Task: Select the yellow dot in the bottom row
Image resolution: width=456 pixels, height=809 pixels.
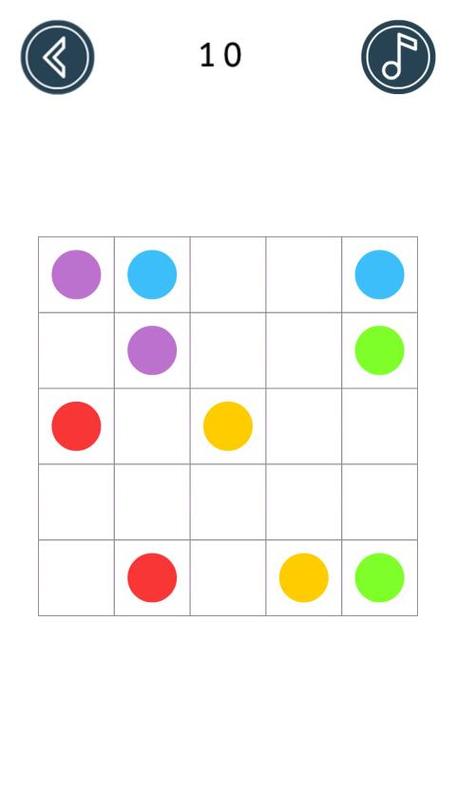Action: coord(304,578)
